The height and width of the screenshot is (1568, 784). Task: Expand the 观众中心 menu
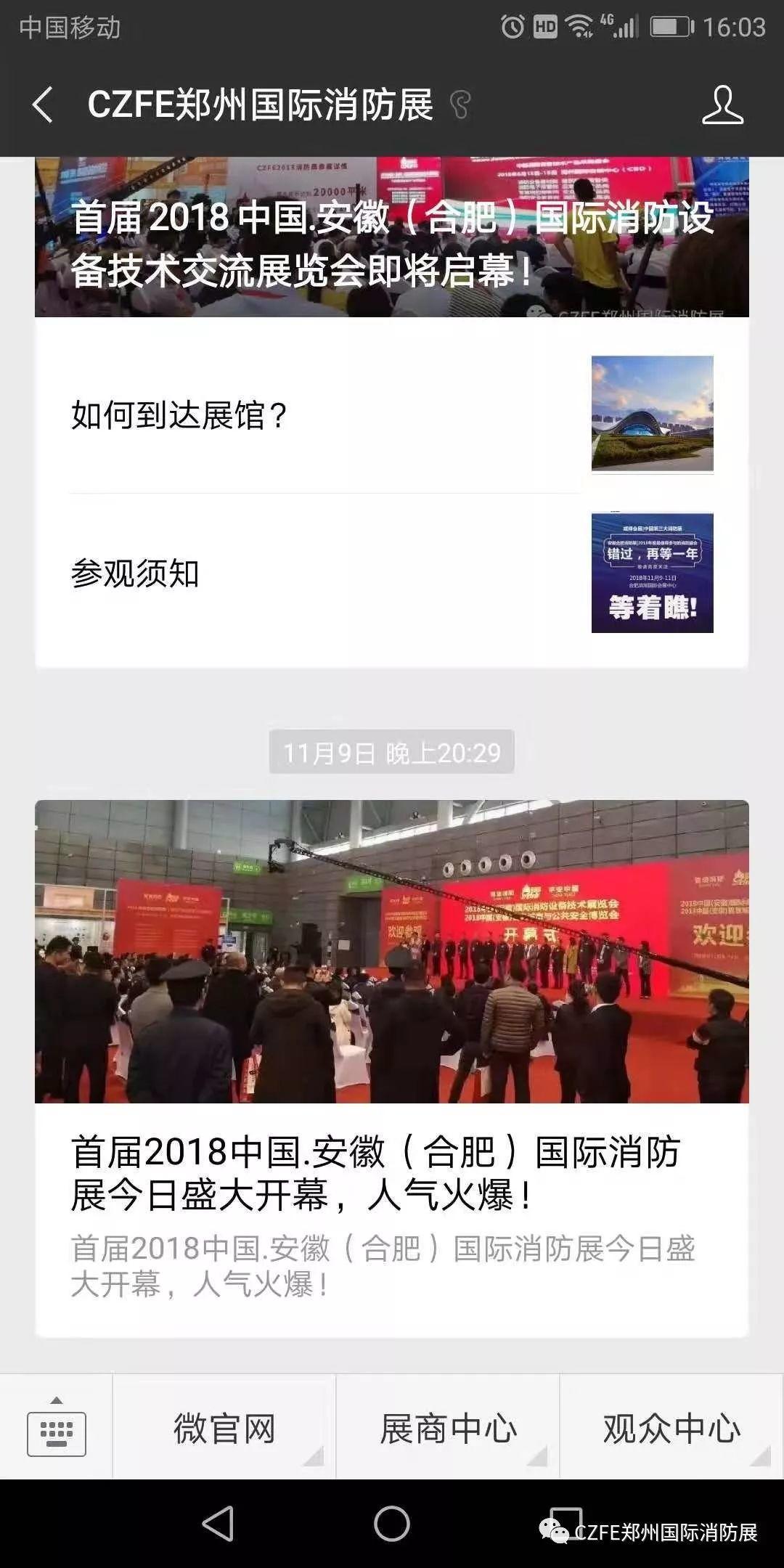[x=671, y=1430]
